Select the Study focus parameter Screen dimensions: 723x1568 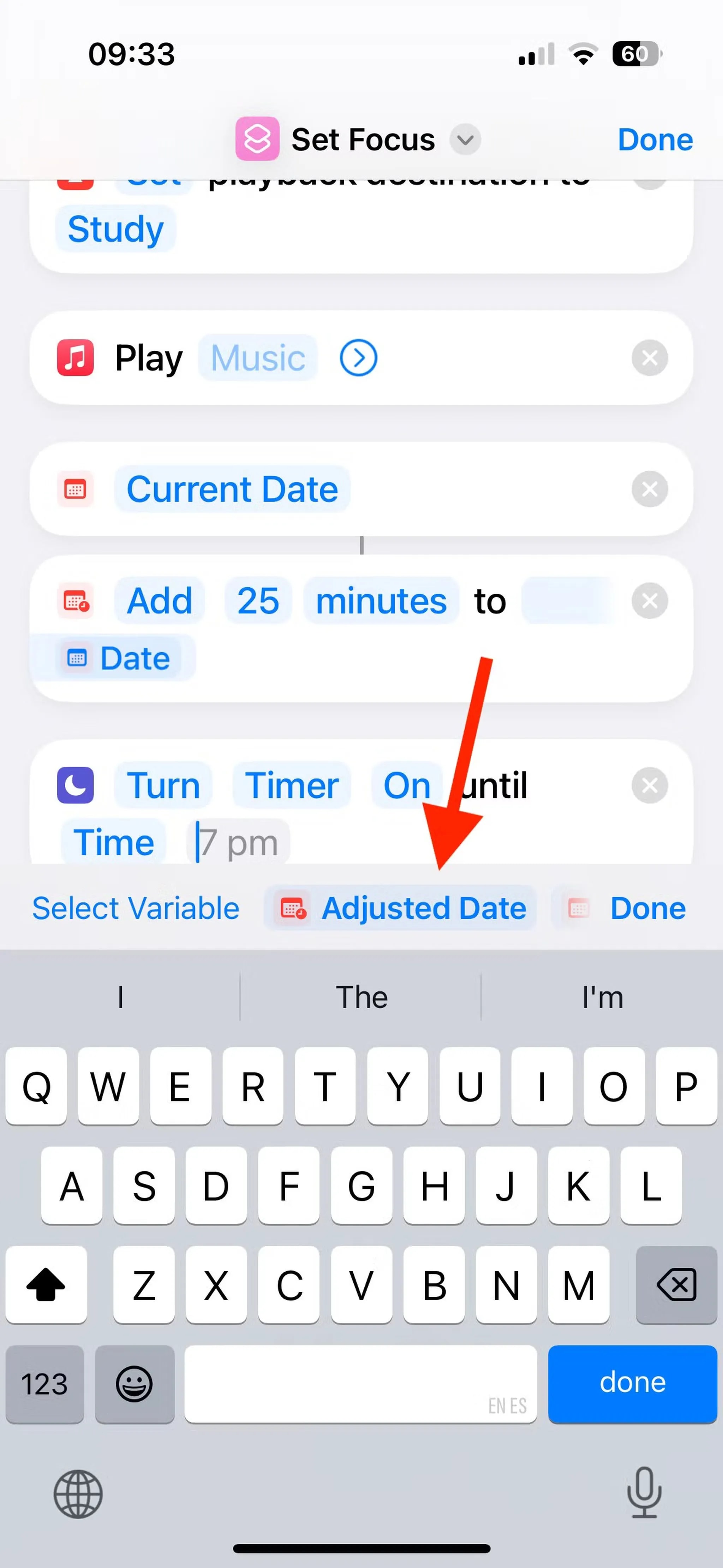[x=115, y=229]
